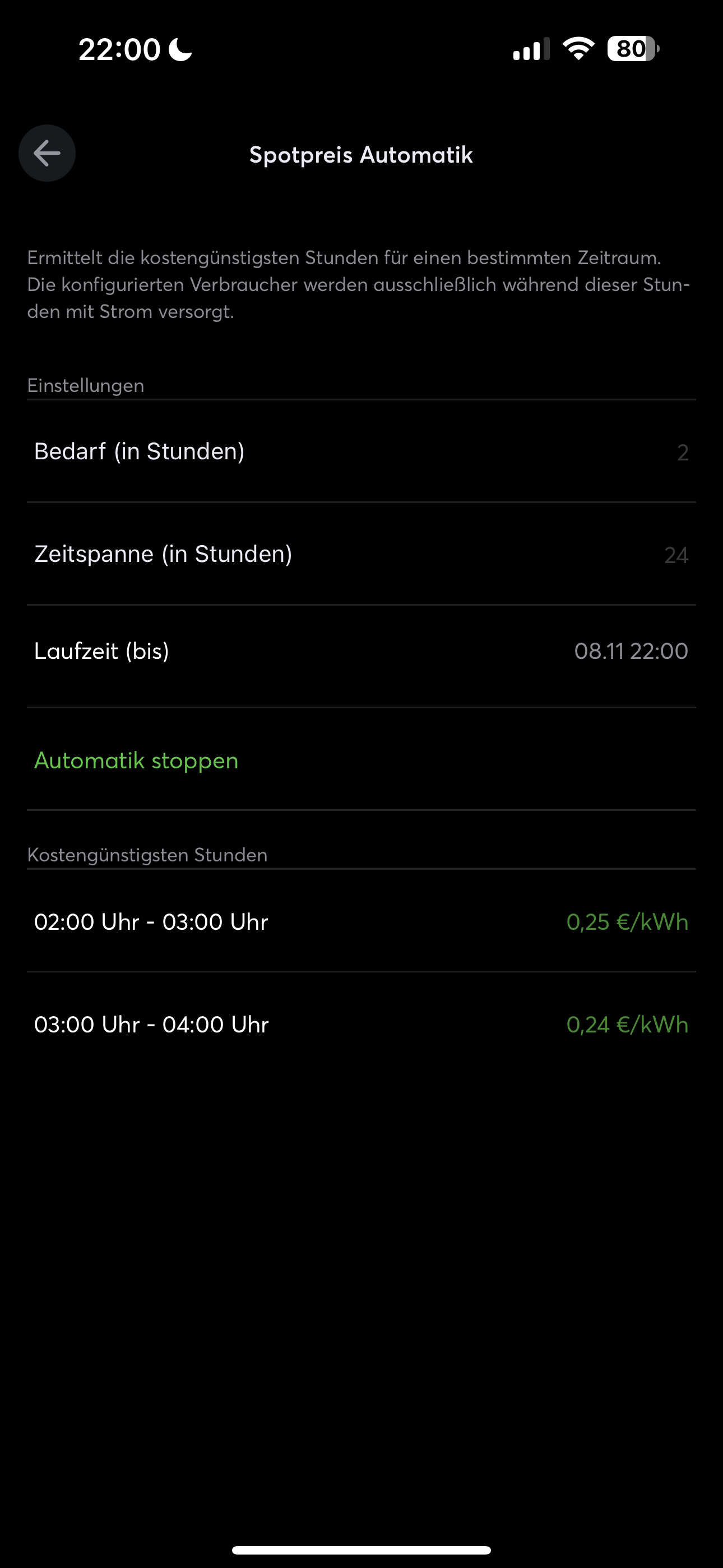Edit the Bedarf (in Stunden) value

point(682,452)
